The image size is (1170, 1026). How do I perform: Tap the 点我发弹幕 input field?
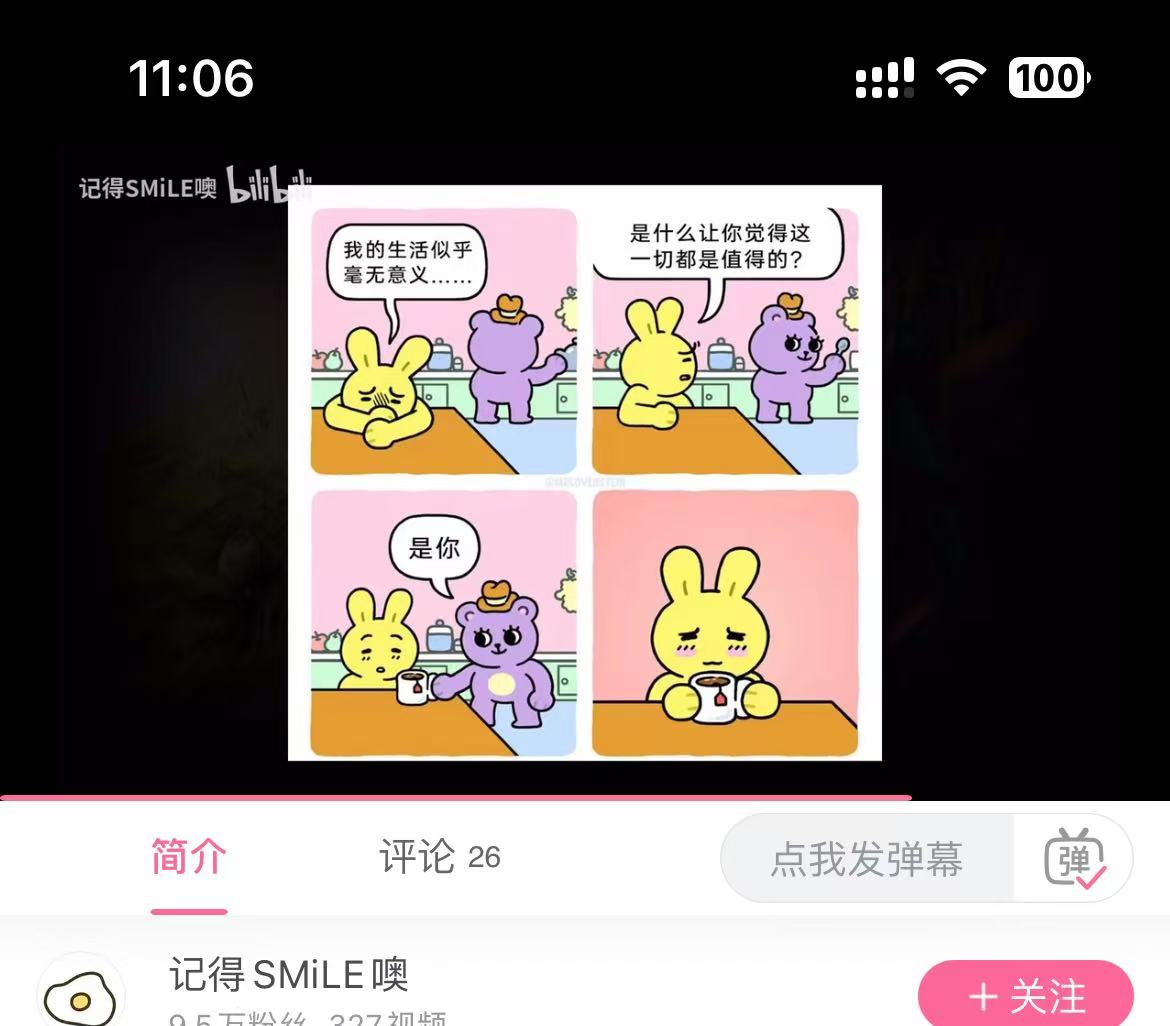866,859
